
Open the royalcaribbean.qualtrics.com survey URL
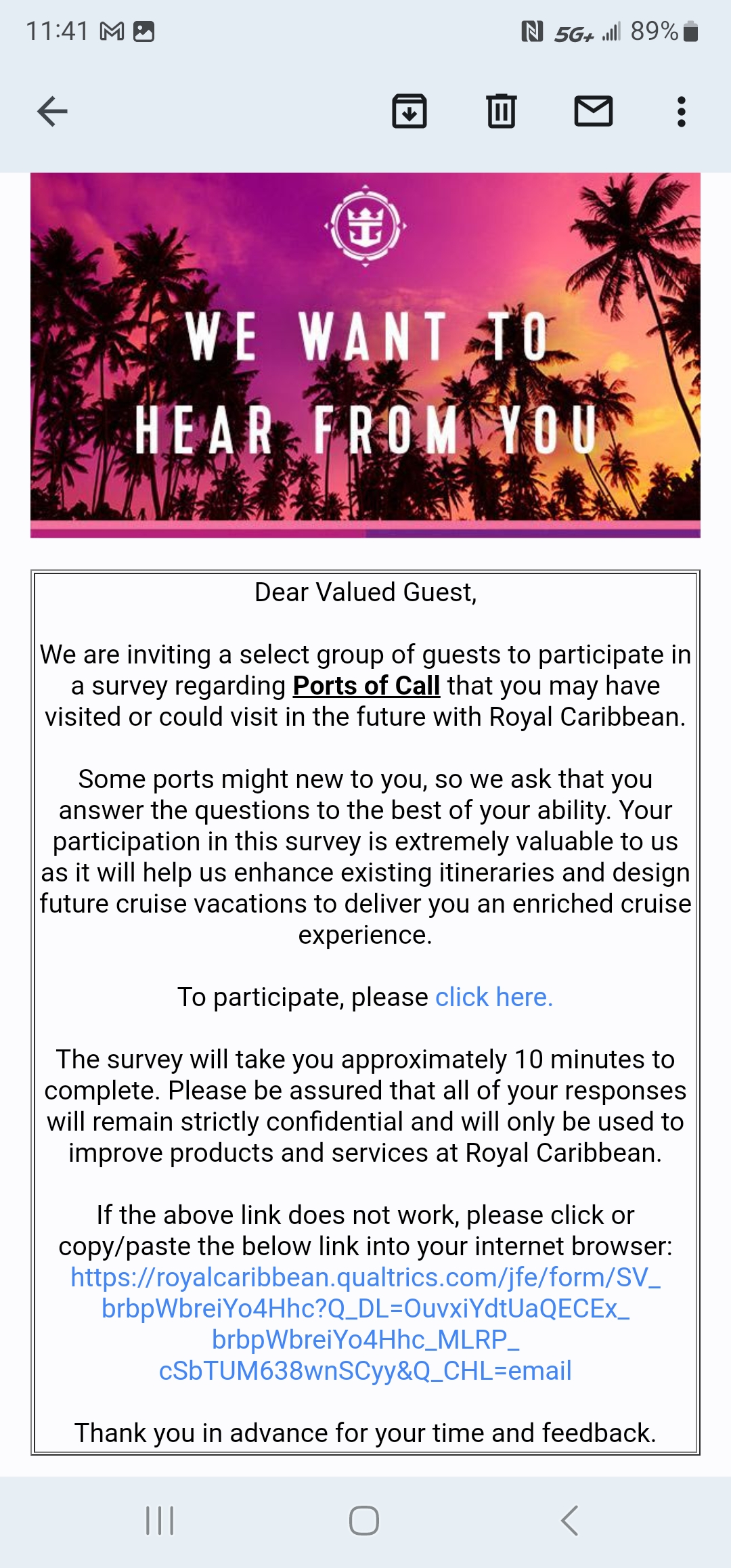click(x=365, y=1324)
